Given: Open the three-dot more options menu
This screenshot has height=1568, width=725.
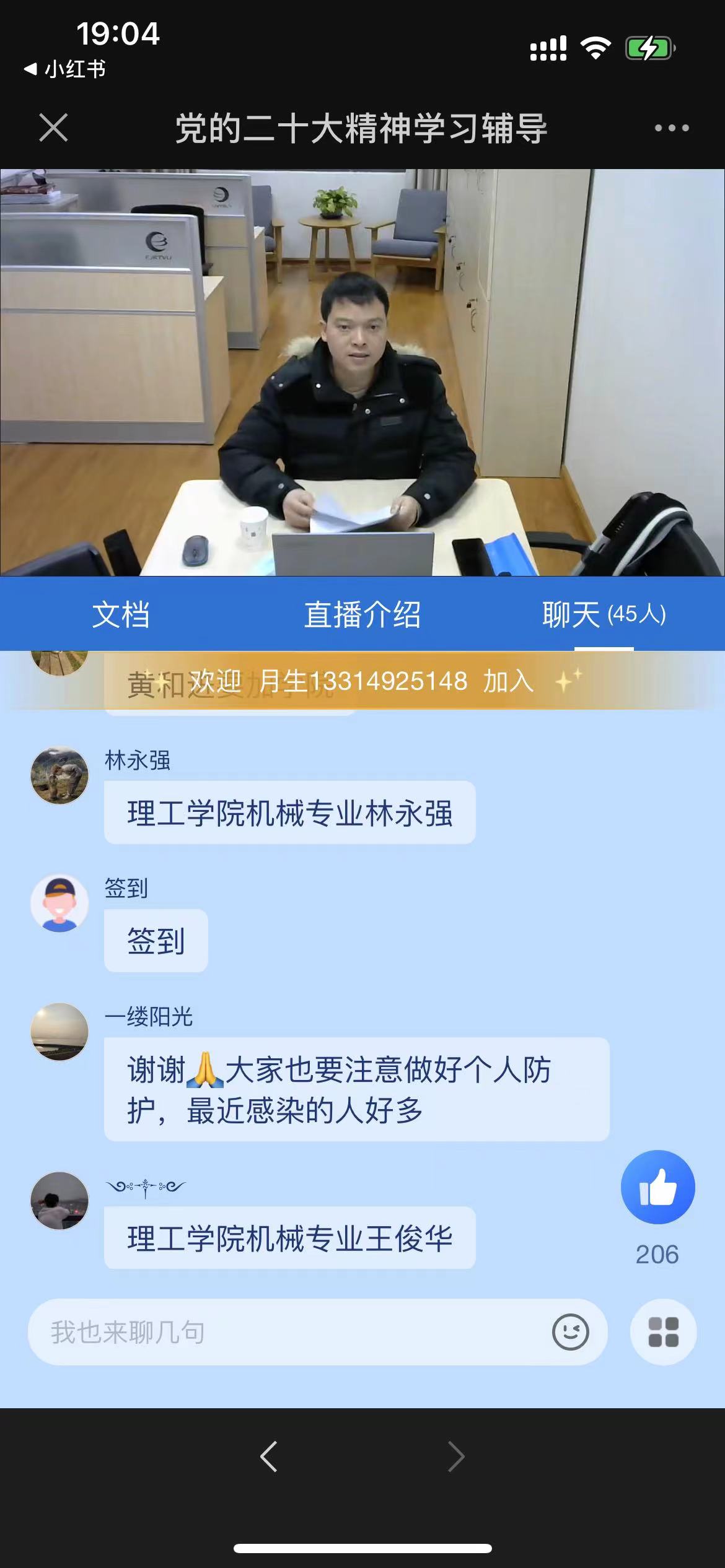Looking at the screenshot, I should (x=671, y=128).
